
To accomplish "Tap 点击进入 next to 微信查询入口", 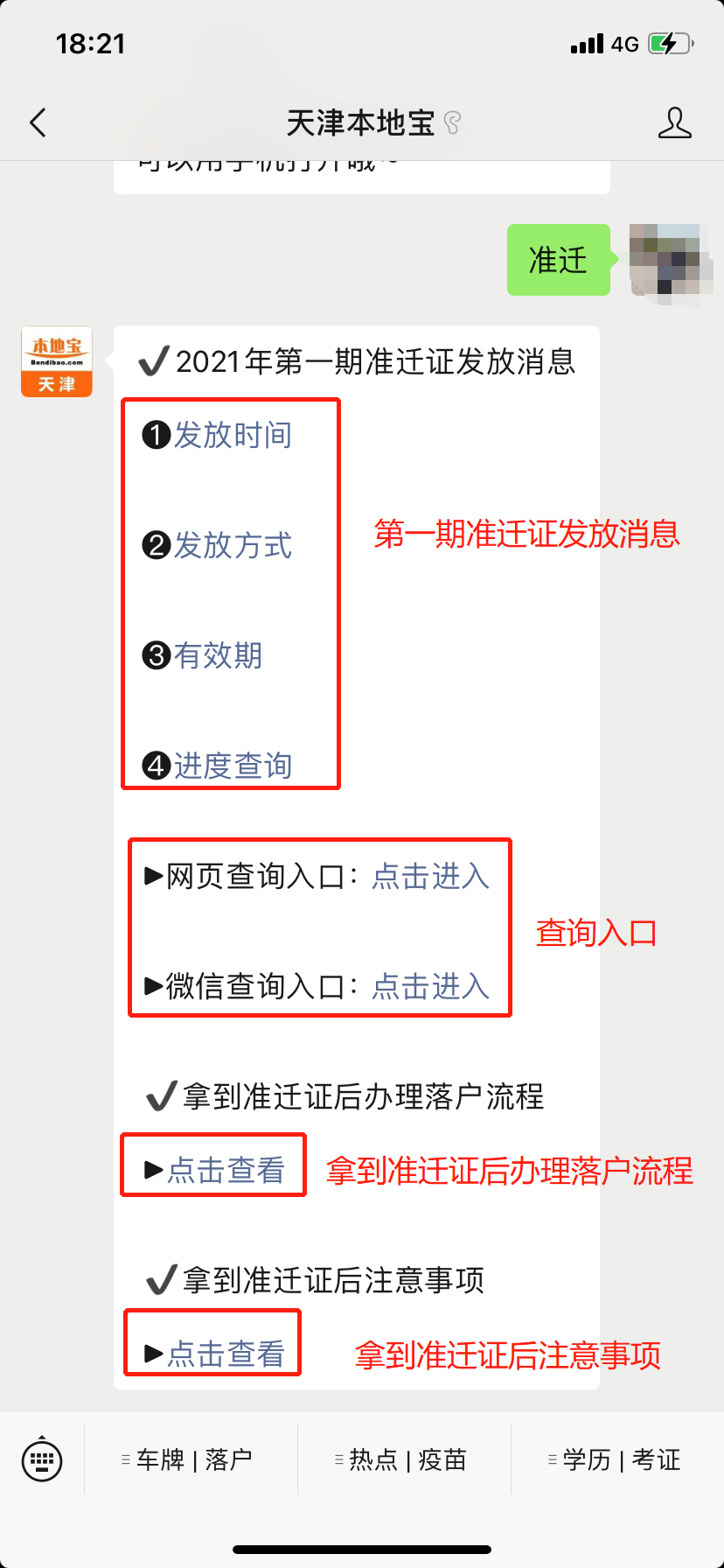I will pyautogui.click(x=430, y=986).
